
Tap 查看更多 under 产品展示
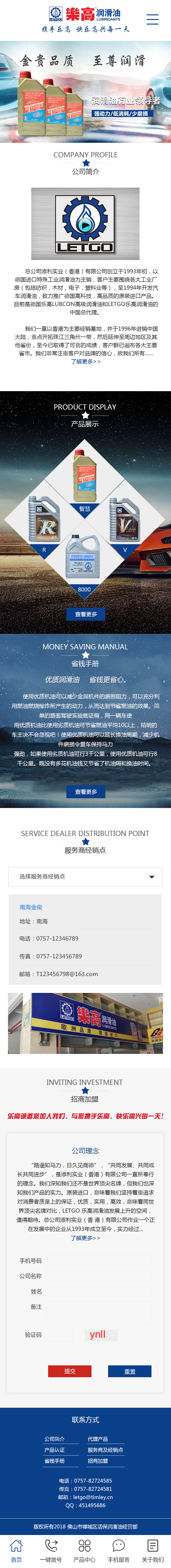(x=85, y=614)
